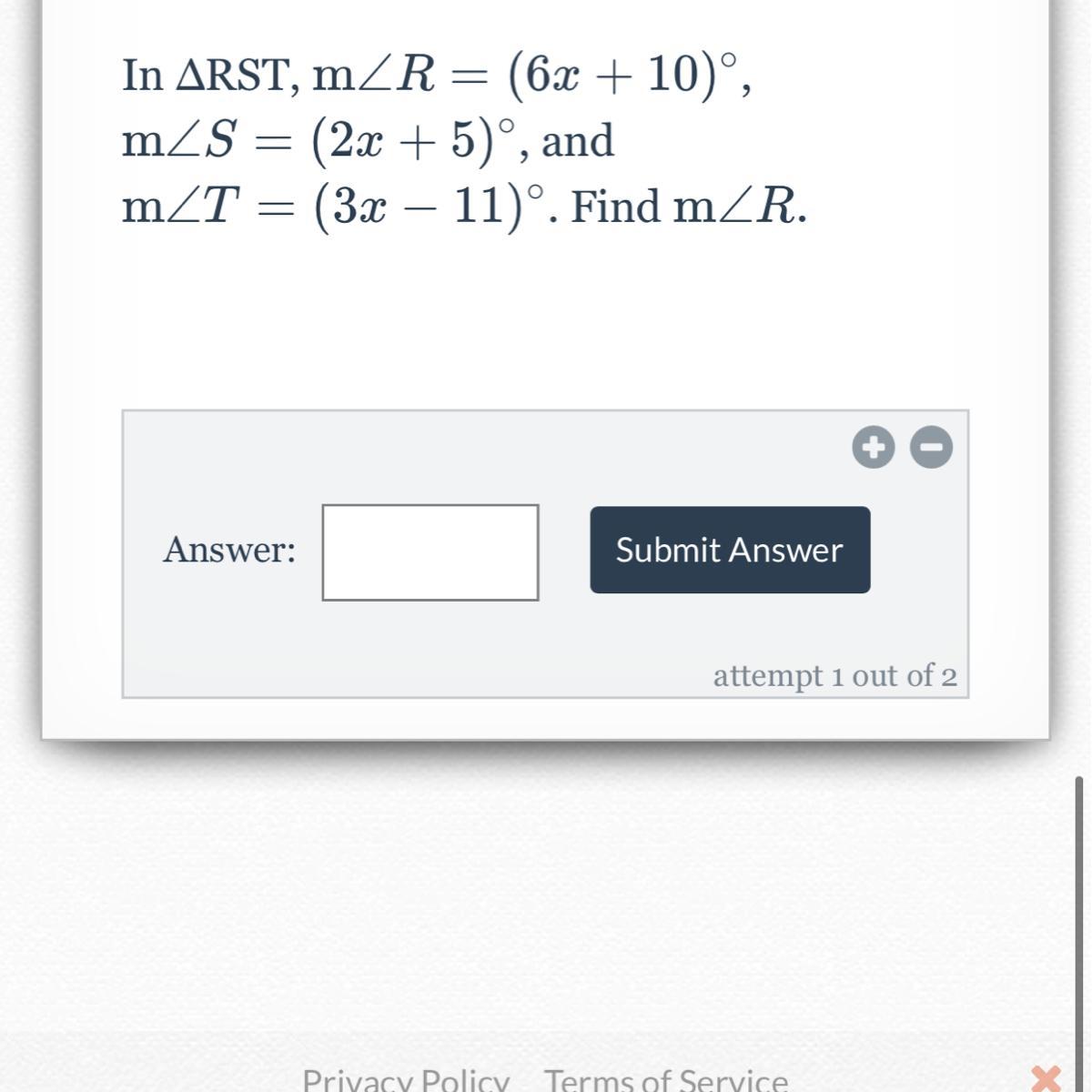Image resolution: width=1092 pixels, height=1092 pixels.
Task: Dismiss with the orange X icon
Action: tap(1046, 1078)
